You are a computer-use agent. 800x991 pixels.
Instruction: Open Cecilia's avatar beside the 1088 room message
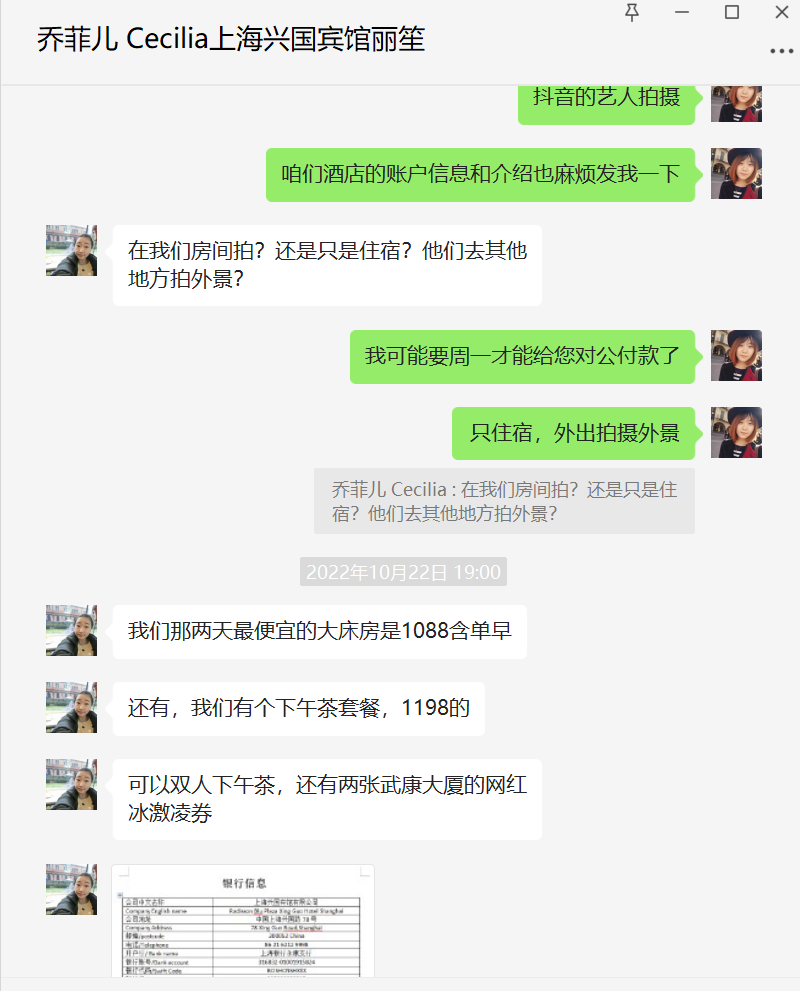(71, 630)
